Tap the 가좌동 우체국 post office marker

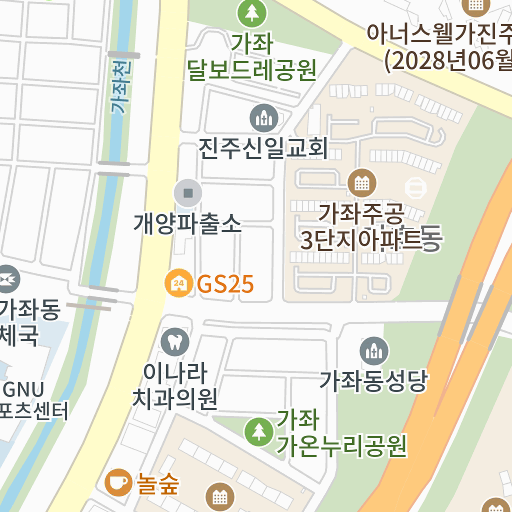point(7,279)
